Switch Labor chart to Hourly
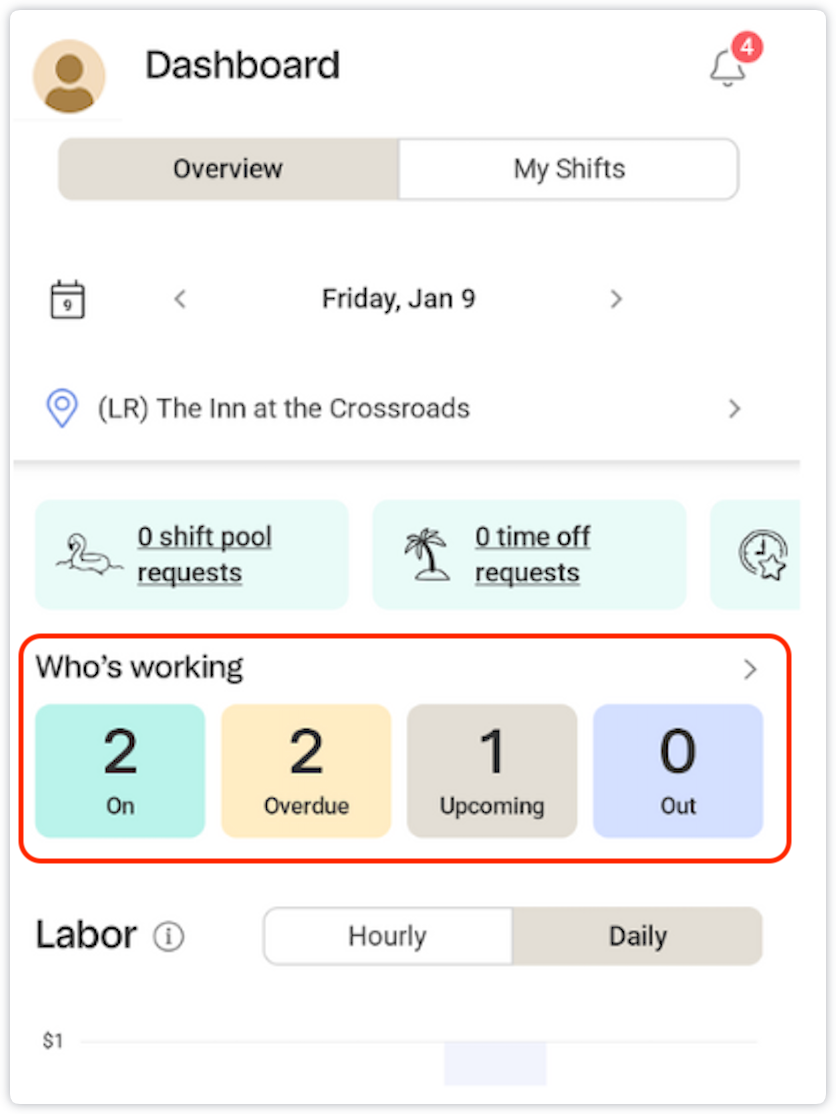Screen dimensions: 836x1114 click(x=387, y=937)
